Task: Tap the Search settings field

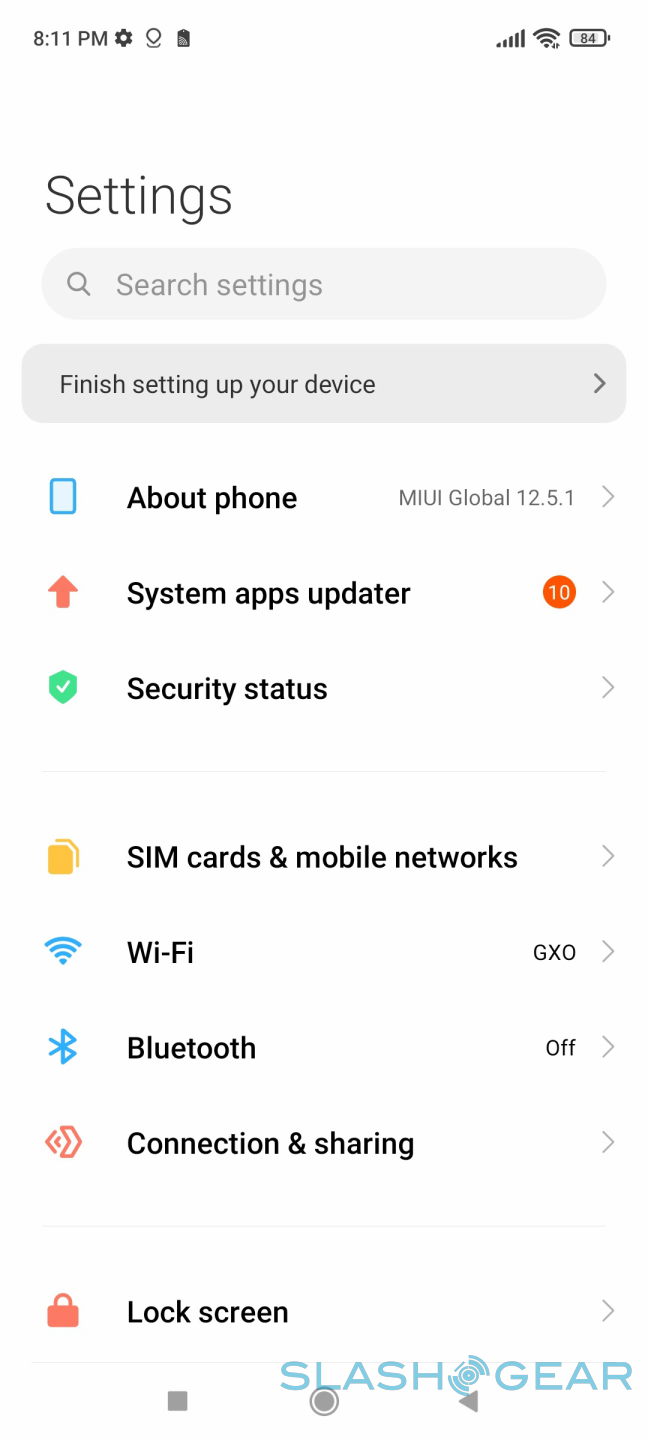Action: pos(323,285)
